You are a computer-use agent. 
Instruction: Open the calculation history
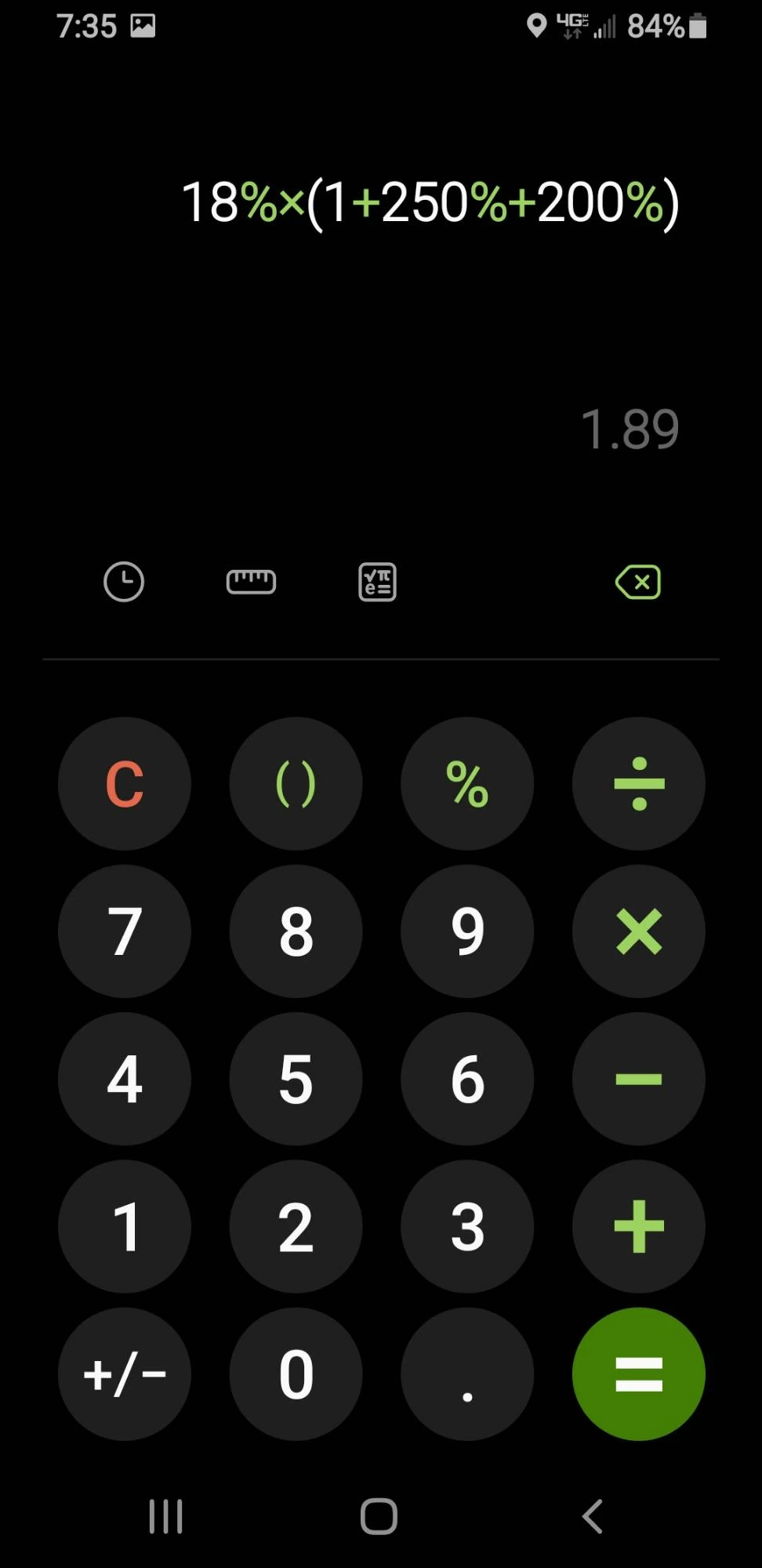124,582
